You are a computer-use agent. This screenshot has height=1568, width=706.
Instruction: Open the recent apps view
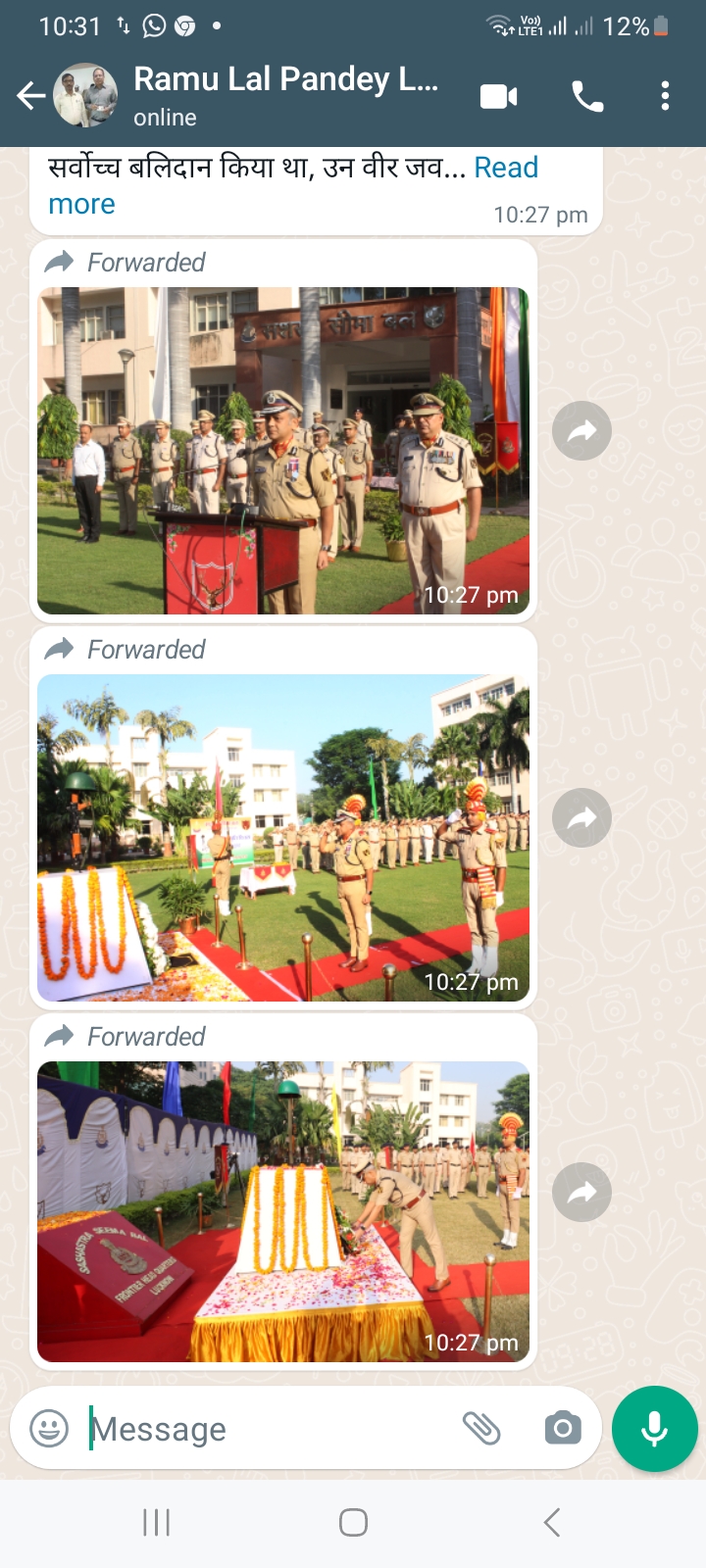(157, 1522)
